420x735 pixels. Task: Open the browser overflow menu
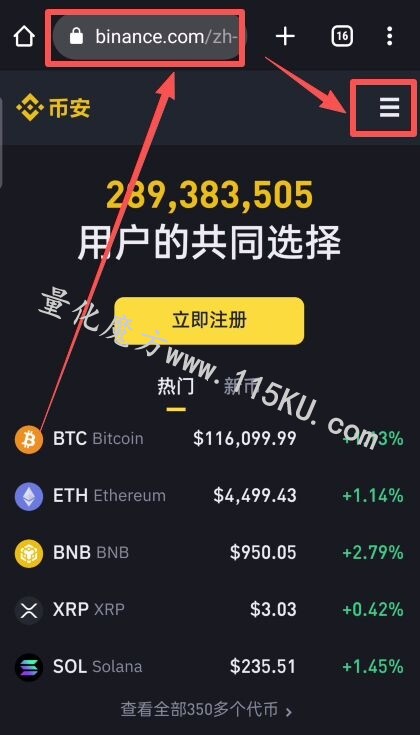pos(389,37)
